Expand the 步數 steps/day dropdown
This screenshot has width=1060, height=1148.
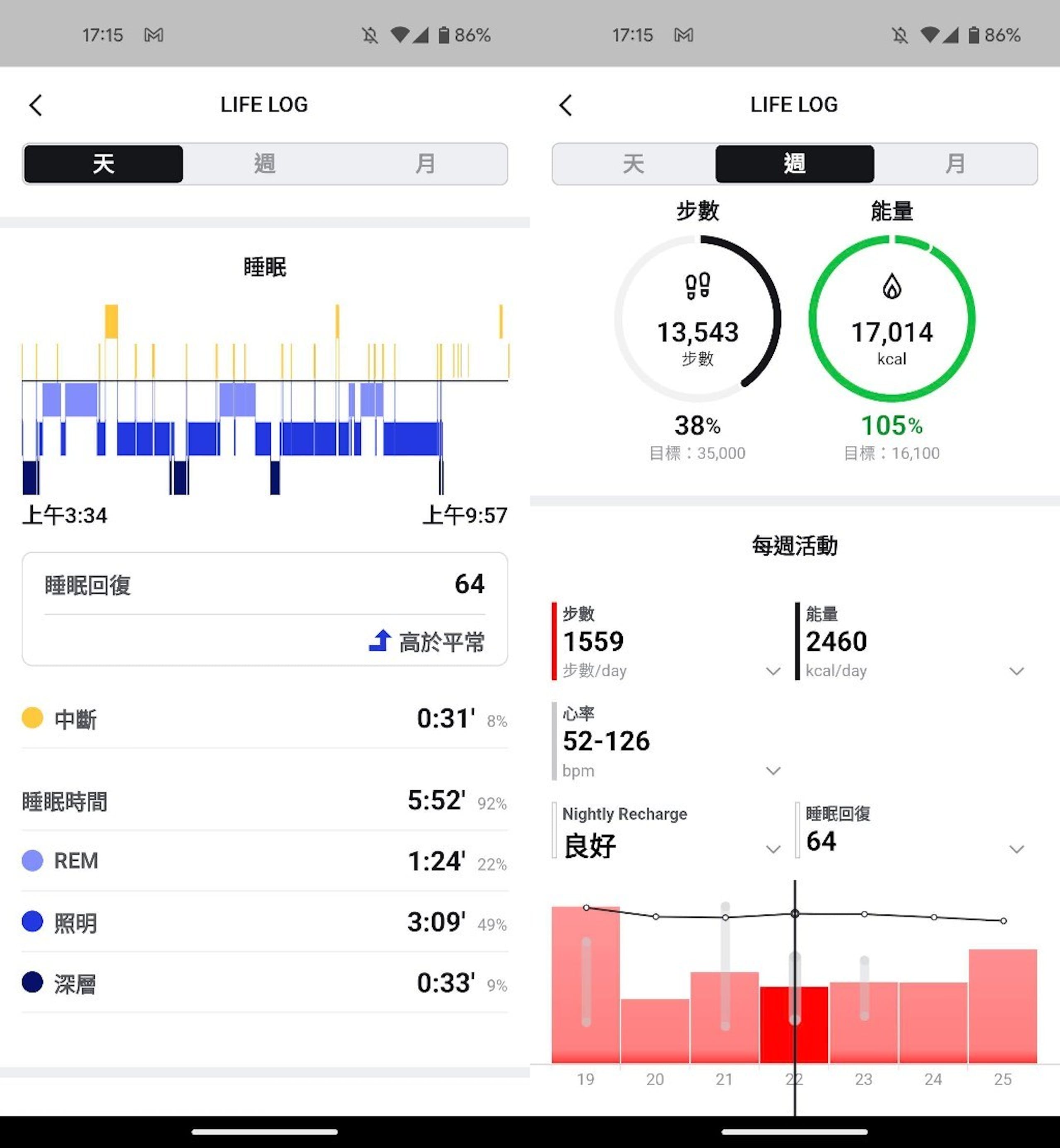(773, 671)
